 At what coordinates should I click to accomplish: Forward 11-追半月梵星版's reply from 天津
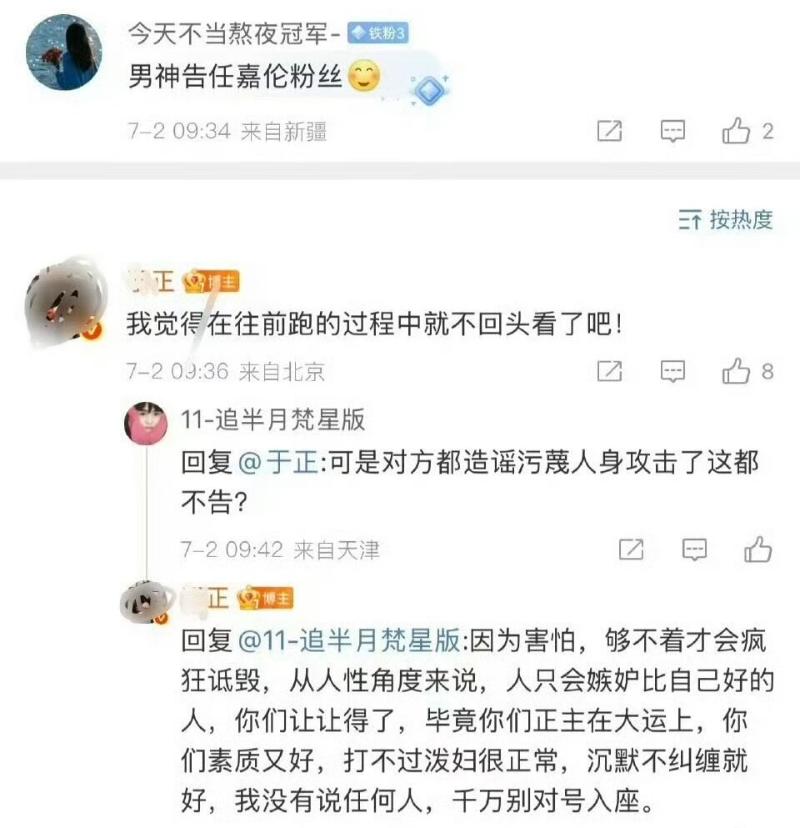click(631, 549)
